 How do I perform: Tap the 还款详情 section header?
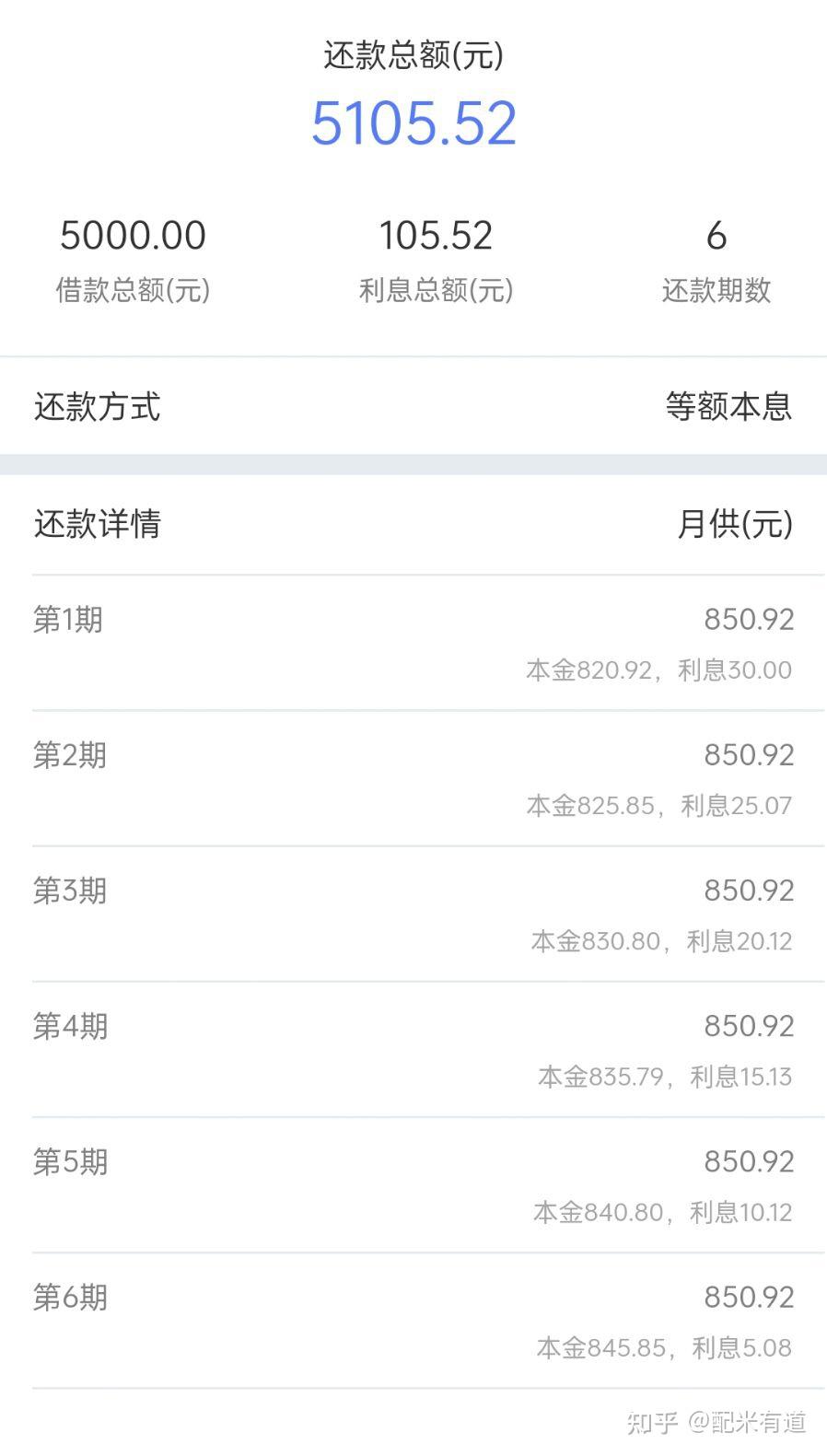coord(97,525)
